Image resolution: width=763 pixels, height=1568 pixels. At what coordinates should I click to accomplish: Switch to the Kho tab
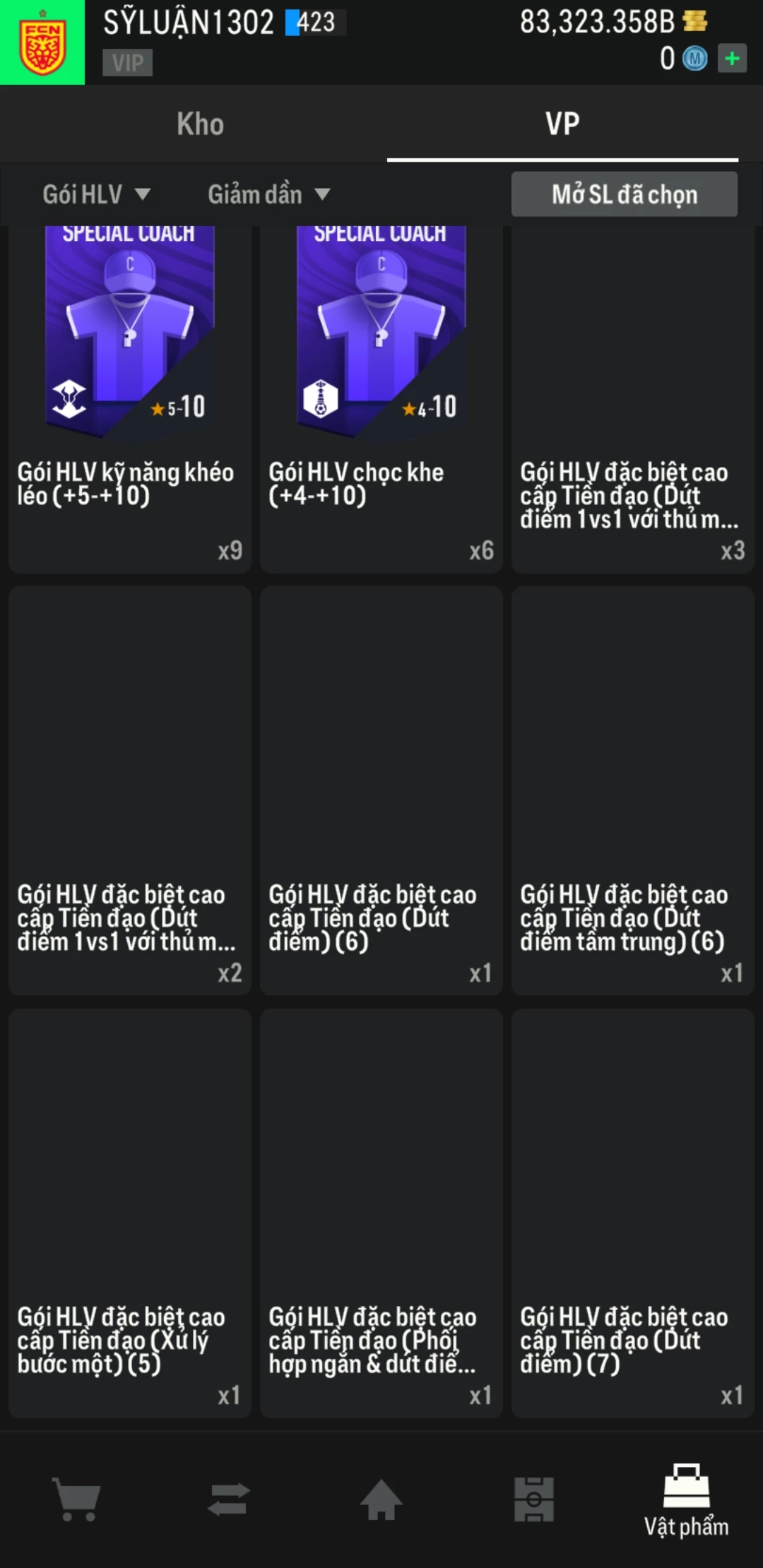[x=200, y=124]
